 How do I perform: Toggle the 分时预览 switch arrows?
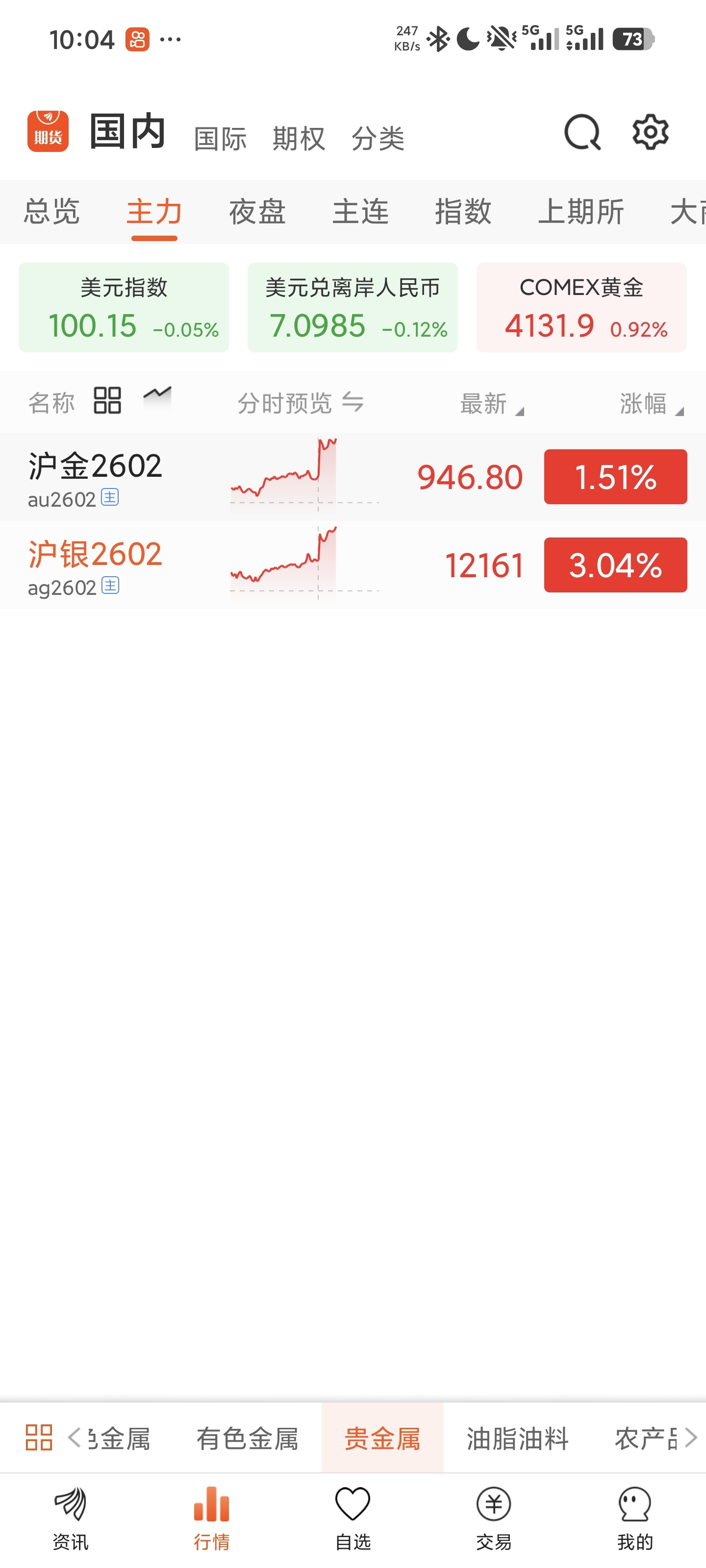[x=353, y=402]
